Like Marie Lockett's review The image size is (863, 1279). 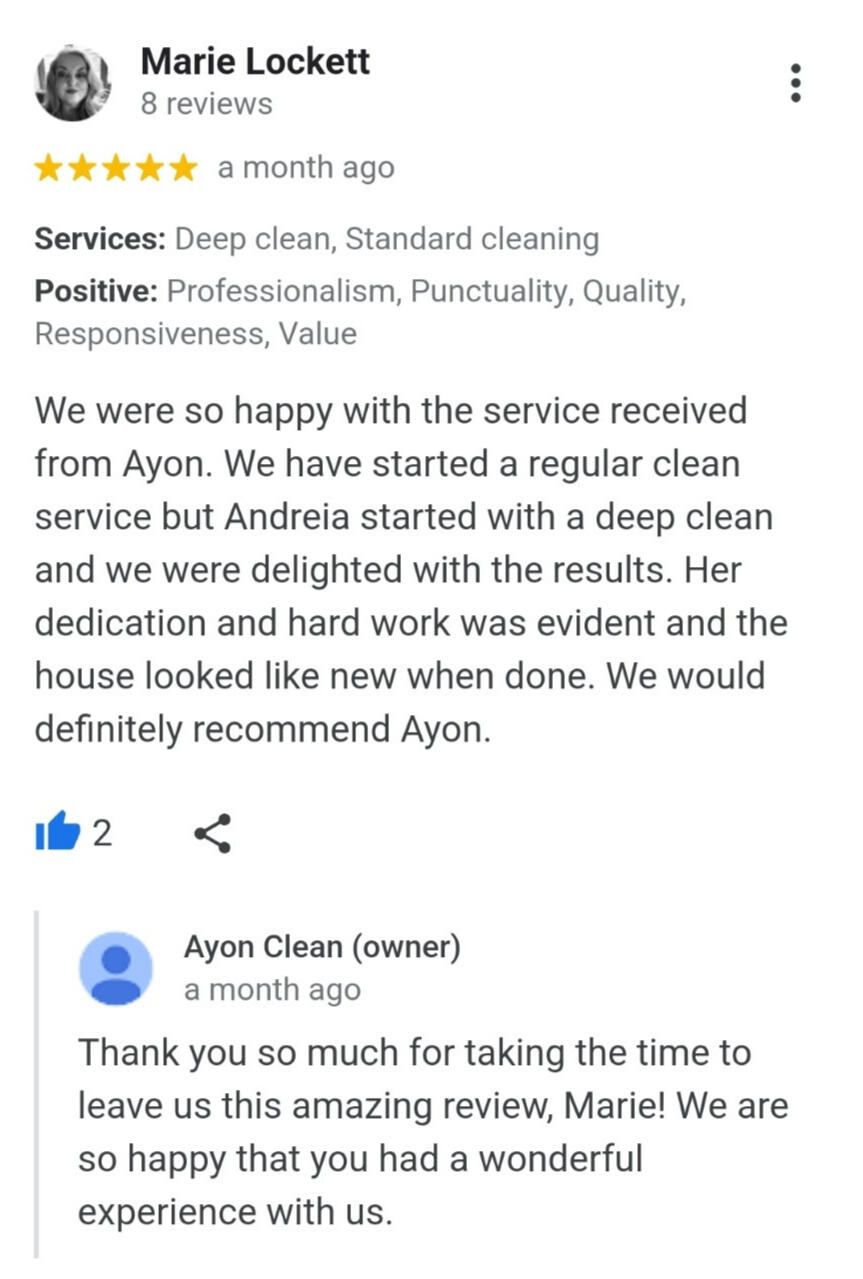click(57, 832)
